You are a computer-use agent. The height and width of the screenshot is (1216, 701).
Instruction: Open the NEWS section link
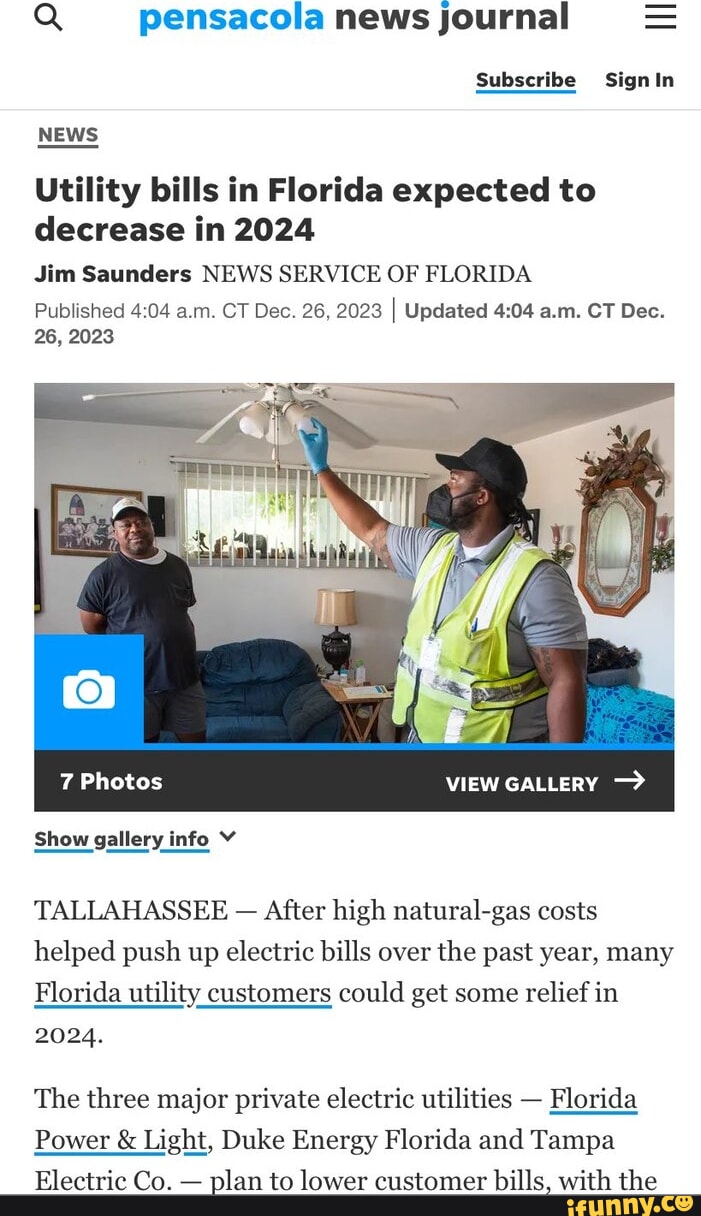pos(67,136)
